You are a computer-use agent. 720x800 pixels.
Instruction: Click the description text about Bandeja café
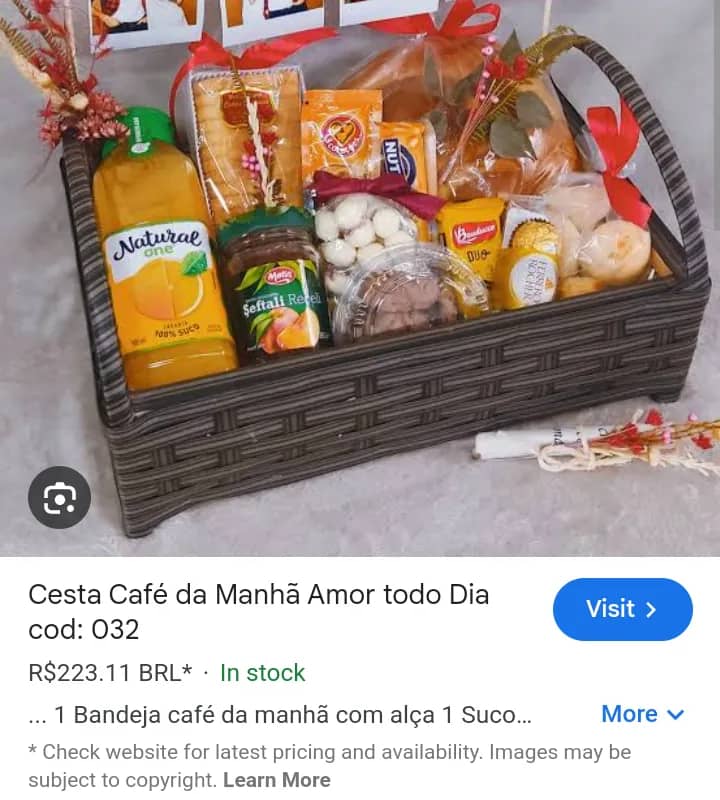[280, 714]
